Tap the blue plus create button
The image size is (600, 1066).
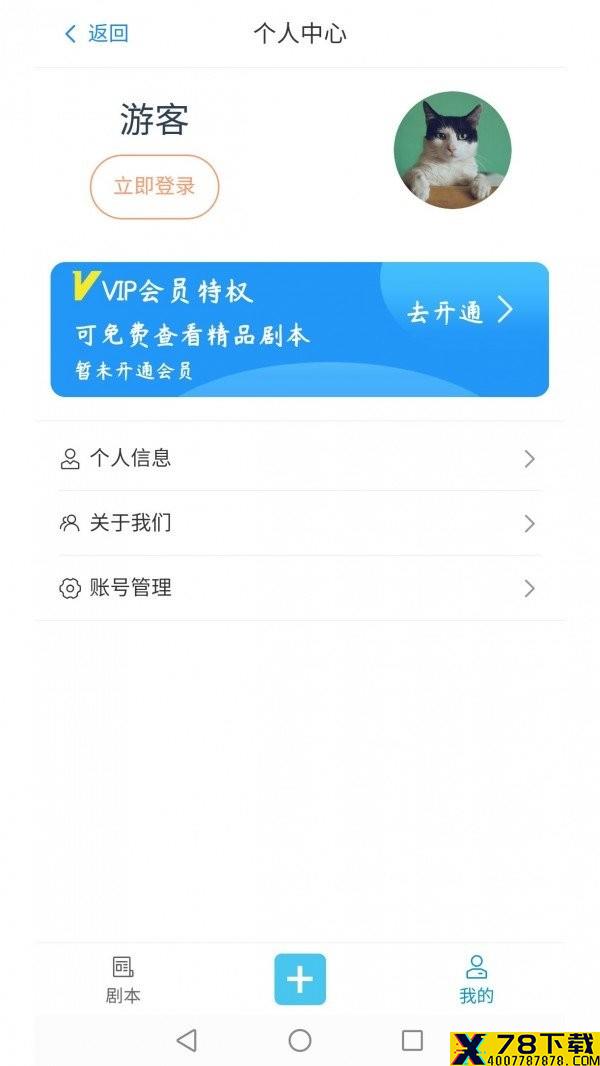point(300,979)
